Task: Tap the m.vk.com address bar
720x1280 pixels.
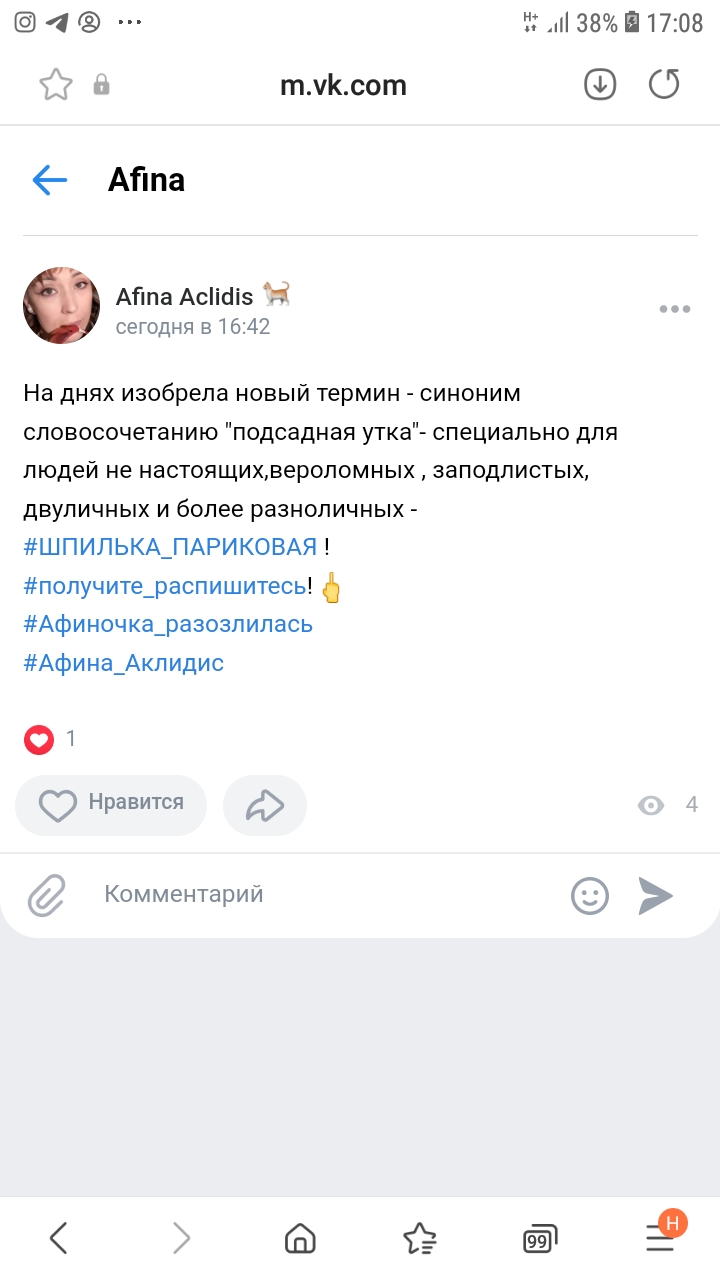Action: [x=343, y=85]
